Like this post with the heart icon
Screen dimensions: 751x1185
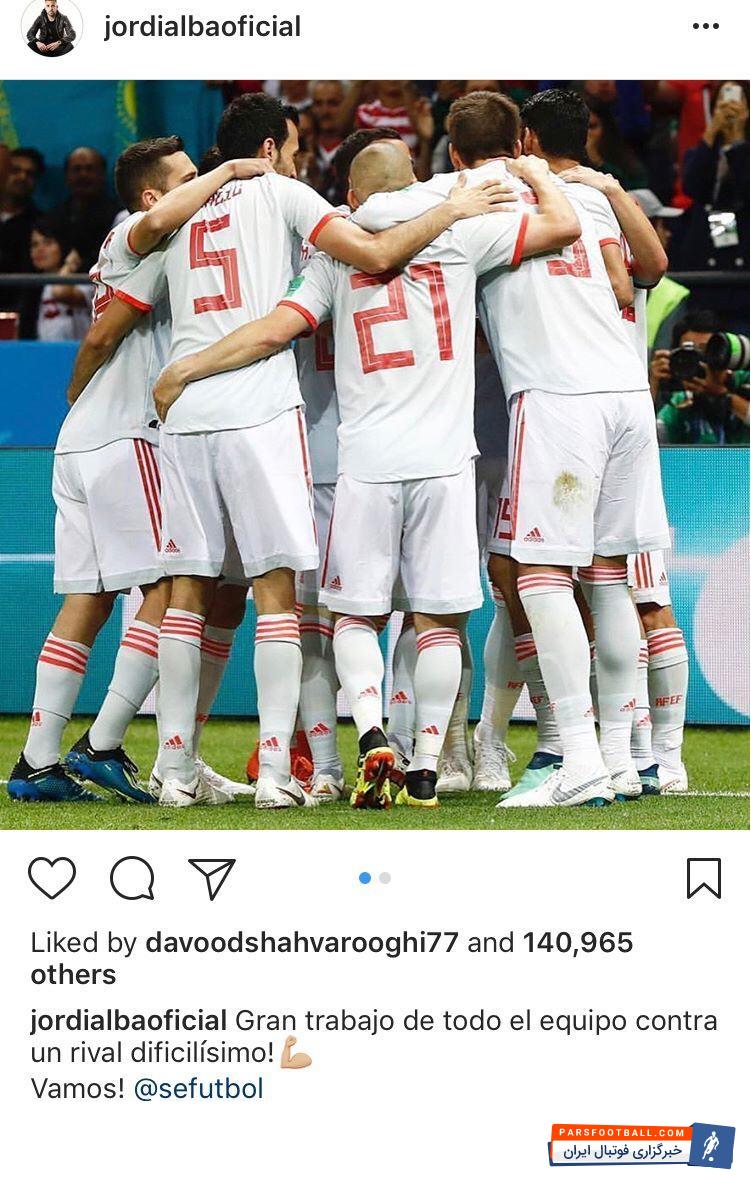point(52,878)
